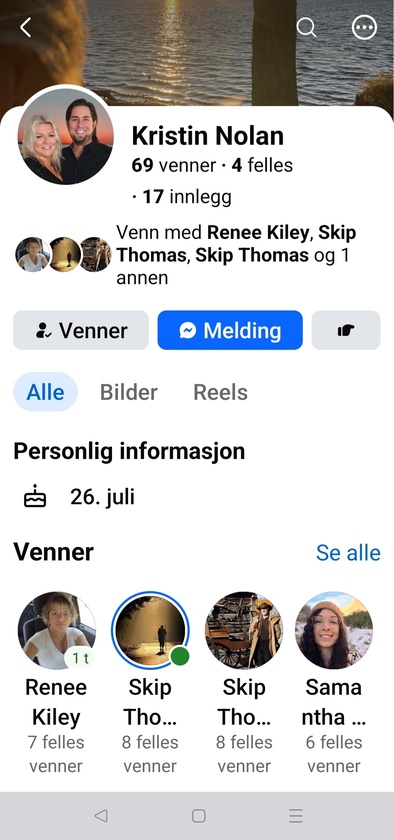This screenshot has height=840, width=394.
Task: Open Kristin Nolan's profile picture
Action: pyautogui.click(x=65, y=137)
